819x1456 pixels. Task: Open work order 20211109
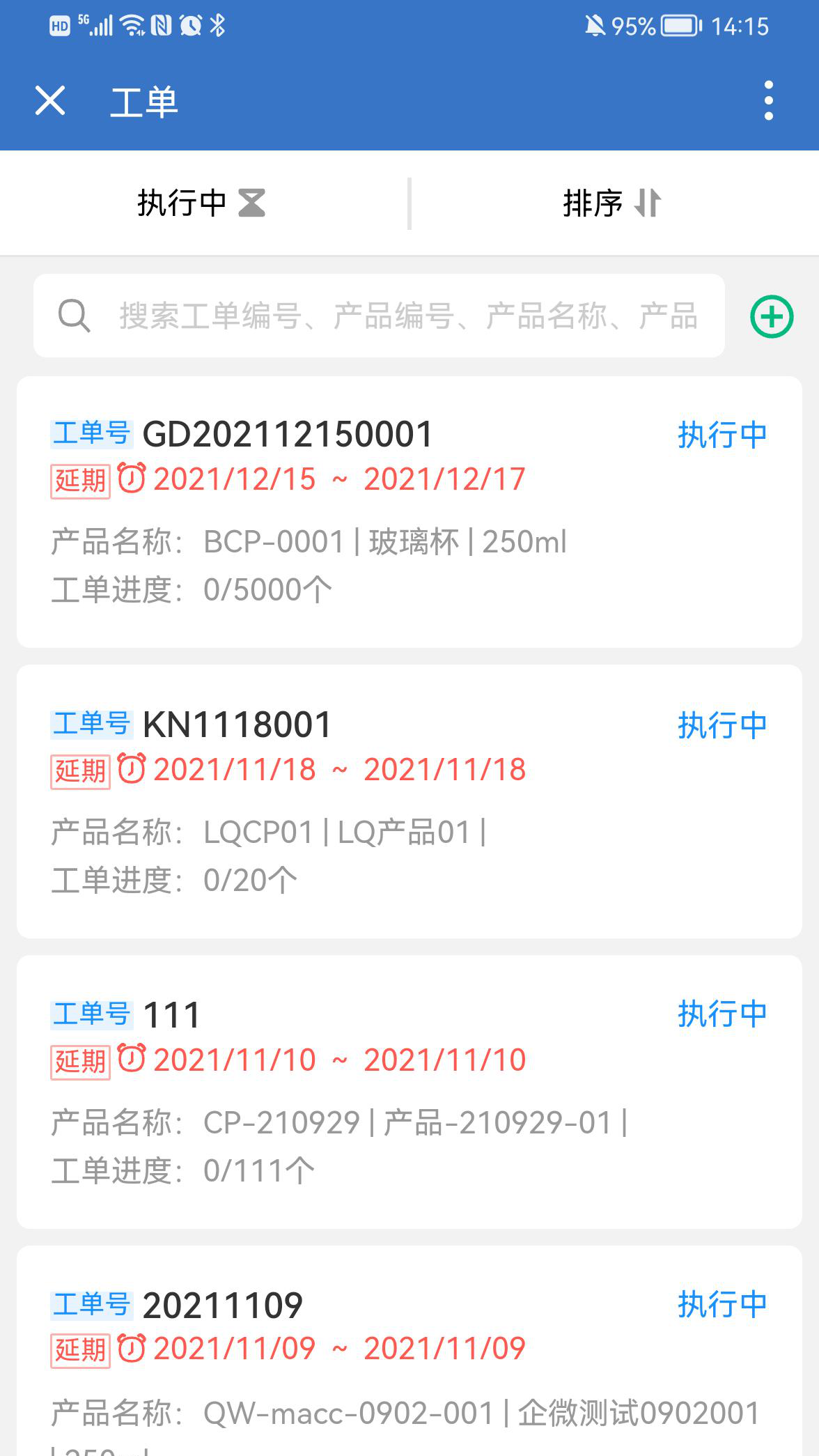[409, 1351]
